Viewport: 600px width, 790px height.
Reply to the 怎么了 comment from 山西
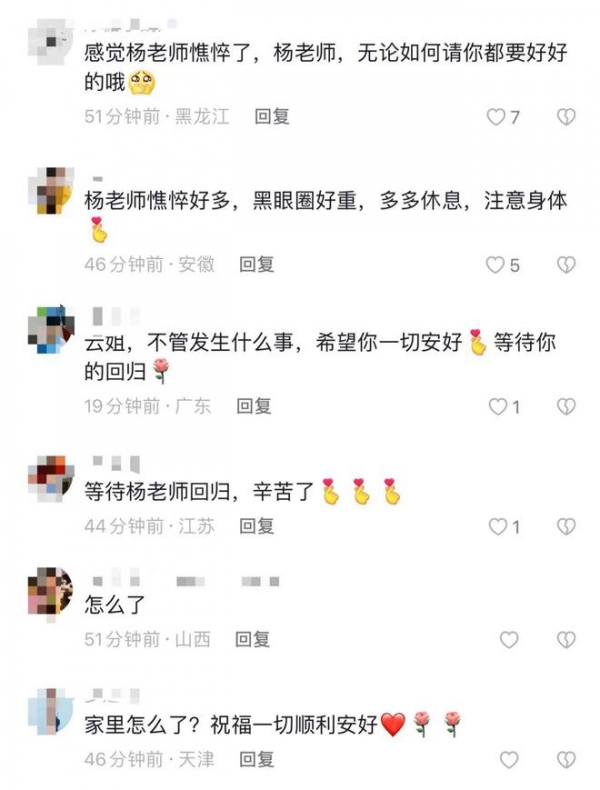(253, 639)
